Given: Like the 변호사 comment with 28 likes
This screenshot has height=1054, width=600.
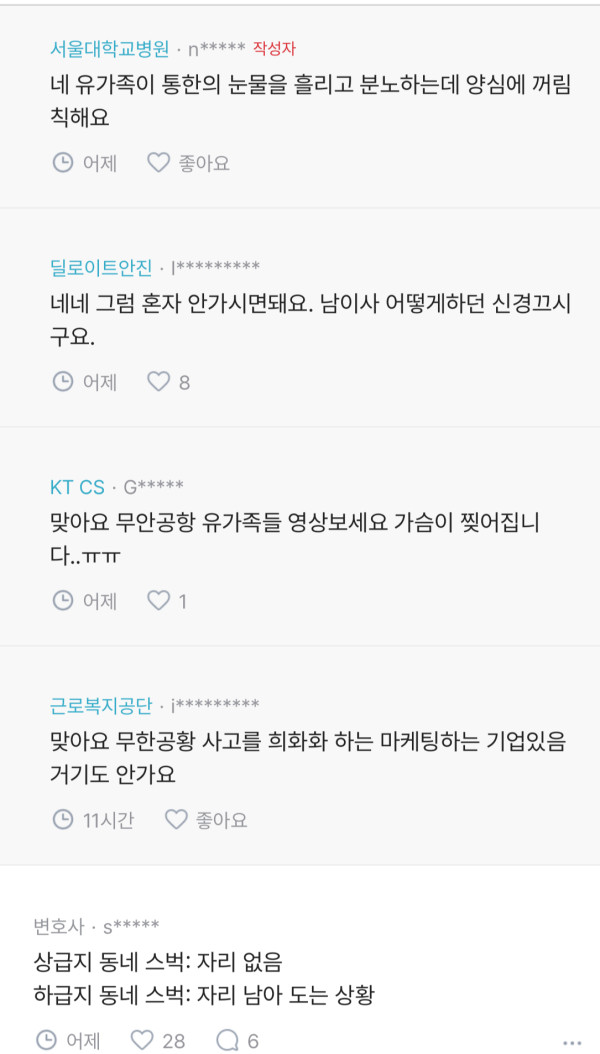Looking at the screenshot, I should coord(157,1041).
